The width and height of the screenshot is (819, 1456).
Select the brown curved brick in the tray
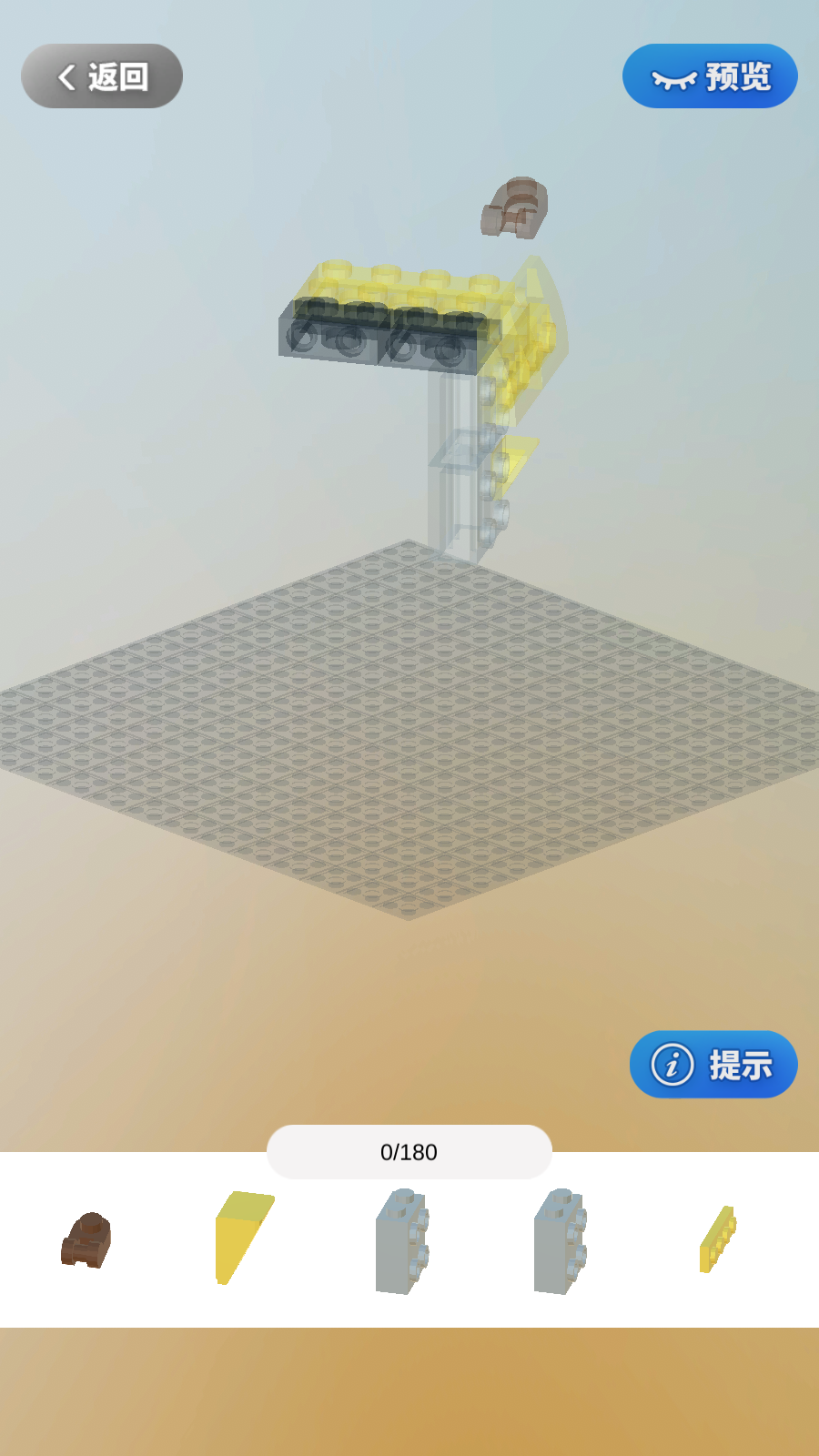click(x=87, y=1240)
